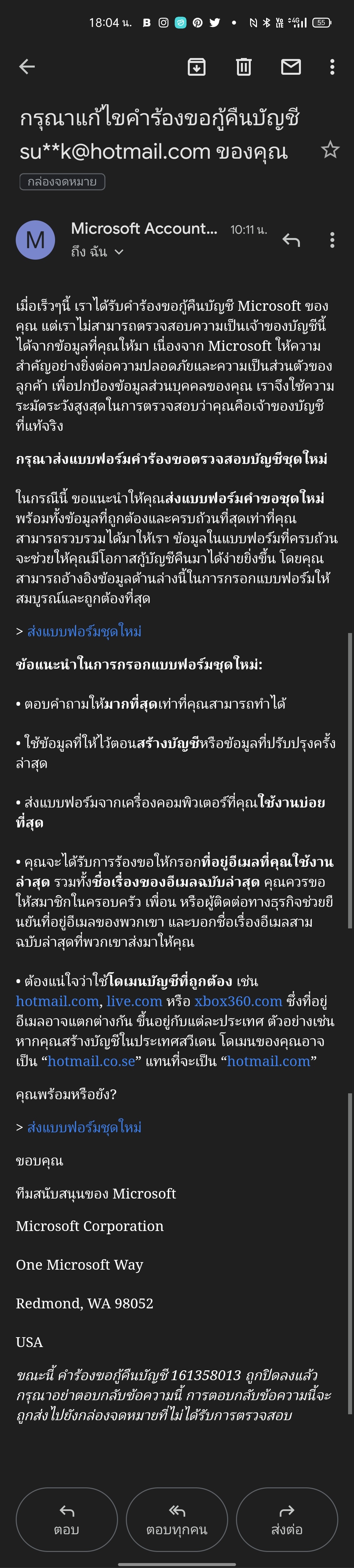The width and height of the screenshot is (354, 1568).
Task: Open the live.com link
Action: tap(134, 1001)
